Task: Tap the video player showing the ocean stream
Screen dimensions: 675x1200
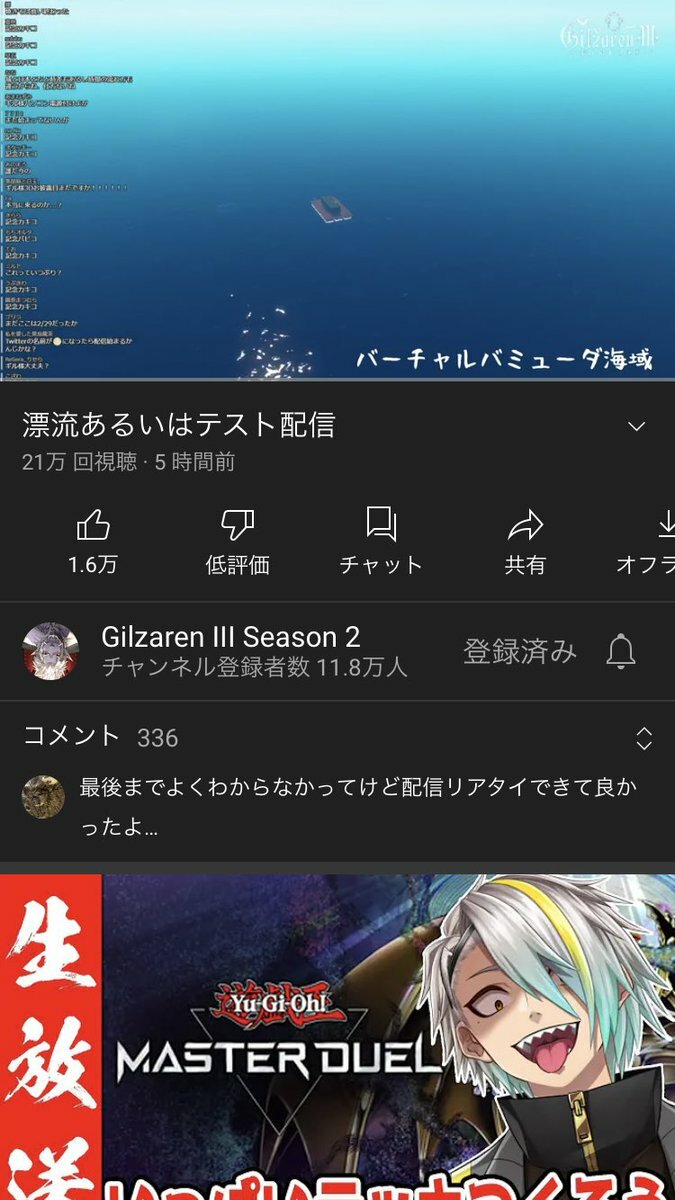Action: (337, 190)
